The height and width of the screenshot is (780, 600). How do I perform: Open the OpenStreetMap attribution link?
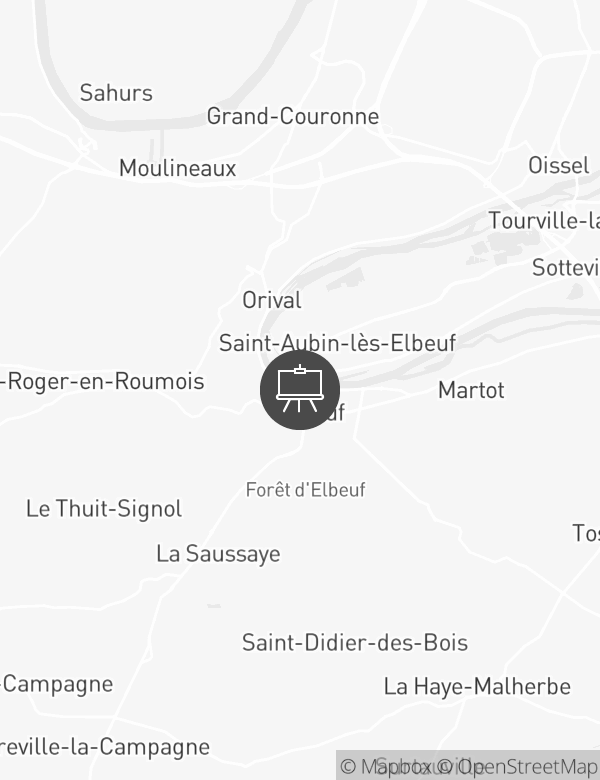point(522,767)
